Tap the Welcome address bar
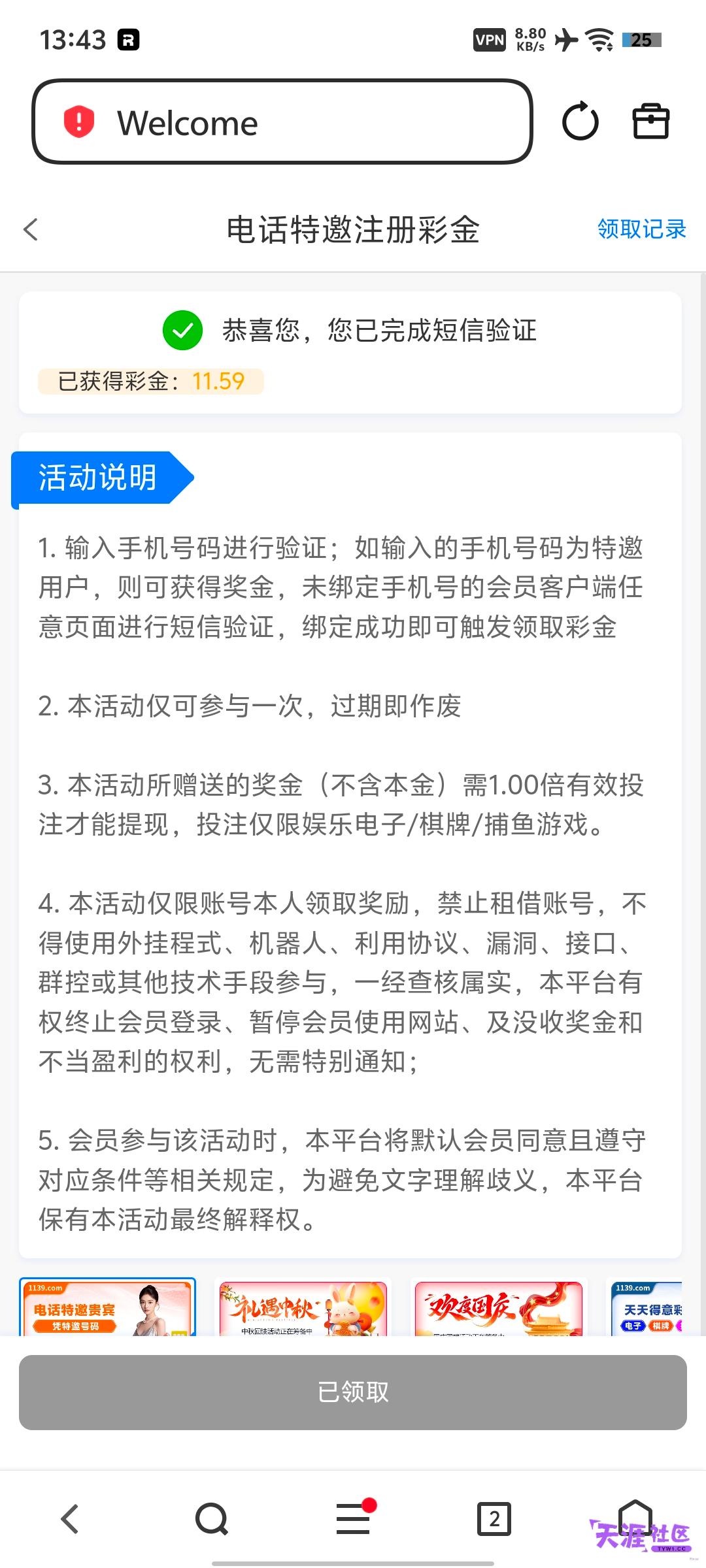The image size is (706, 1568). click(282, 122)
